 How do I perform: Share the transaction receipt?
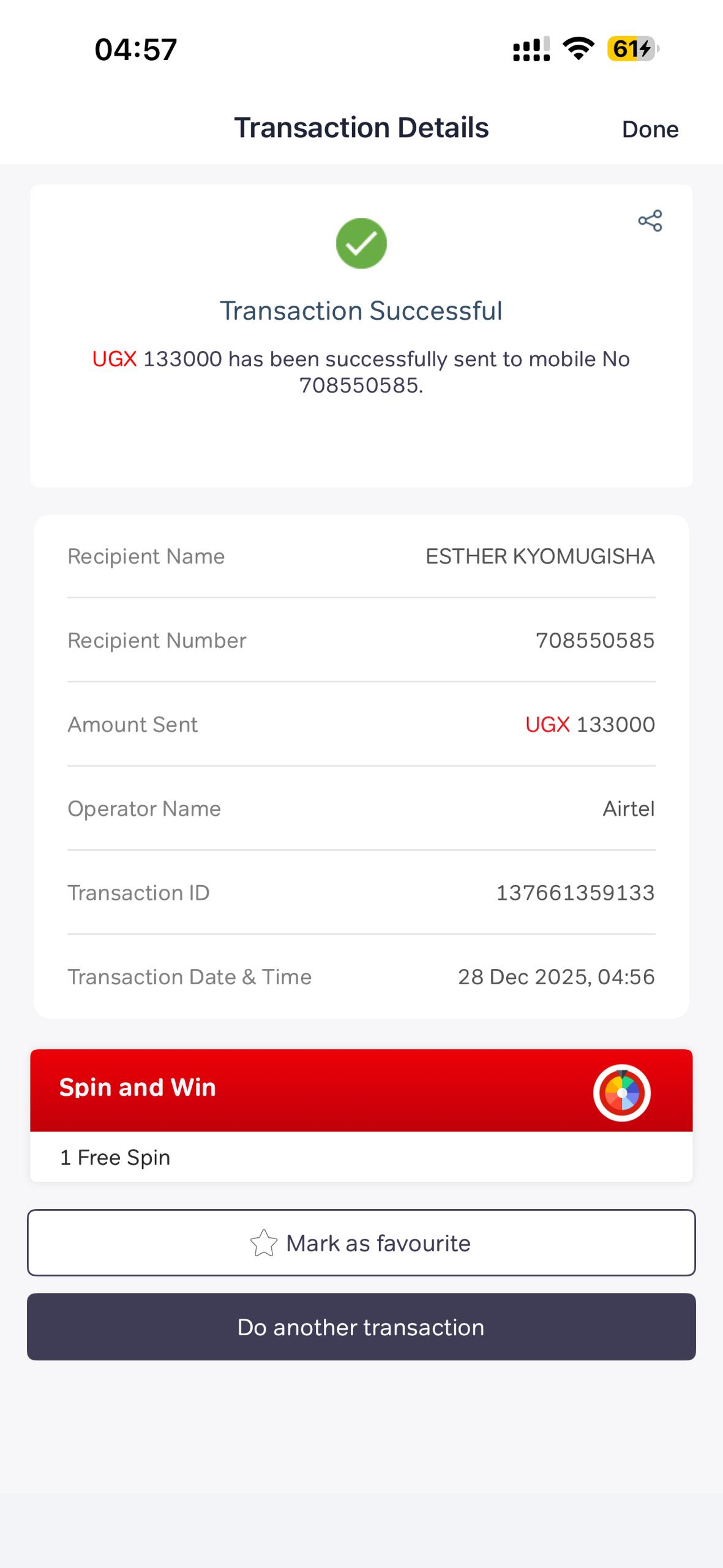pyautogui.click(x=650, y=221)
